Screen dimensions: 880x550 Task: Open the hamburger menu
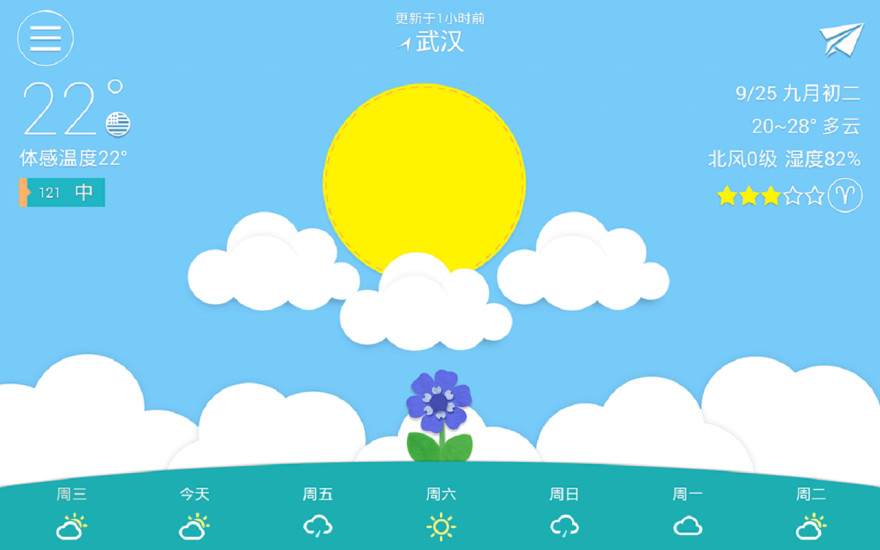[x=45, y=38]
